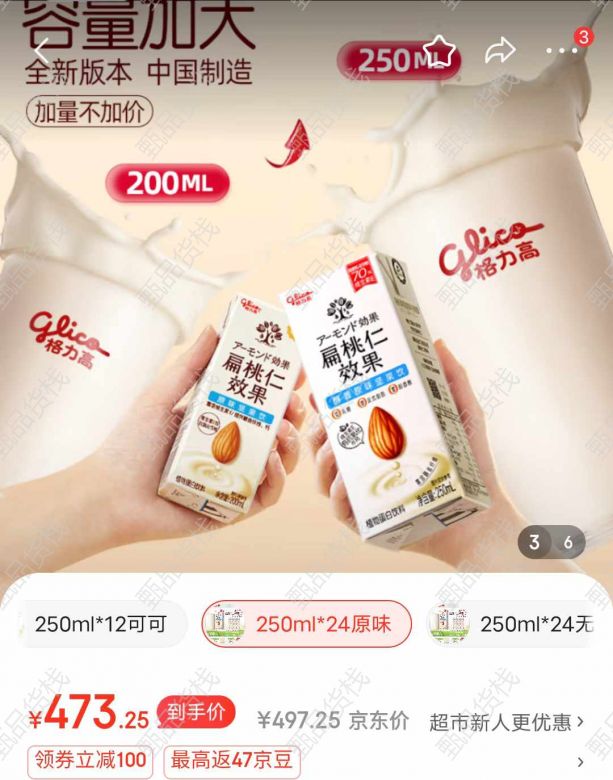This screenshot has height=780, width=613.
Task: Pick the 250ml*24无 variant chip
Action: click(520, 625)
